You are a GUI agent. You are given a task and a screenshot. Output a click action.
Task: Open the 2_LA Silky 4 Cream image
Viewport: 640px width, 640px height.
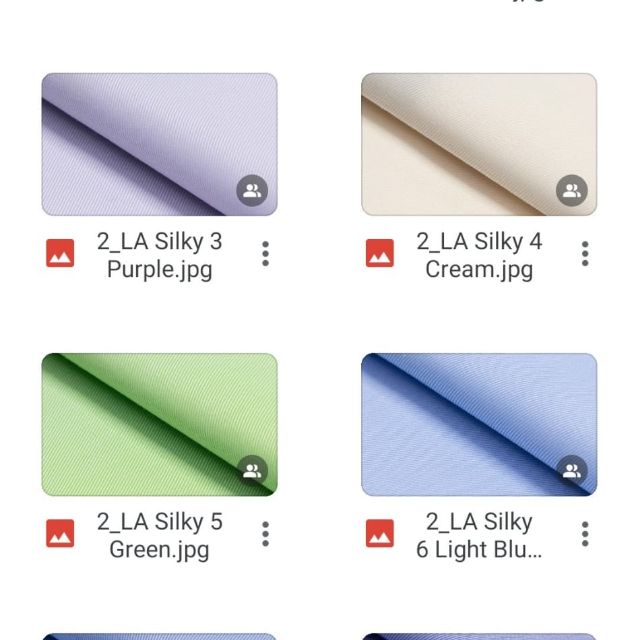coord(479,144)
